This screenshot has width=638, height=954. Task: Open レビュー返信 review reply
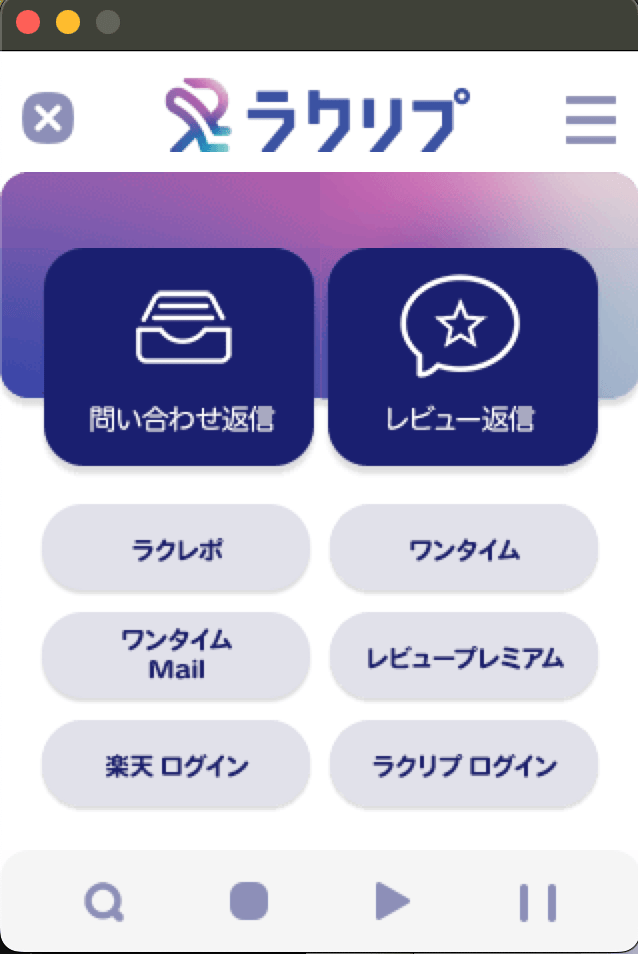pyautogui.click(x=463, y=357)
